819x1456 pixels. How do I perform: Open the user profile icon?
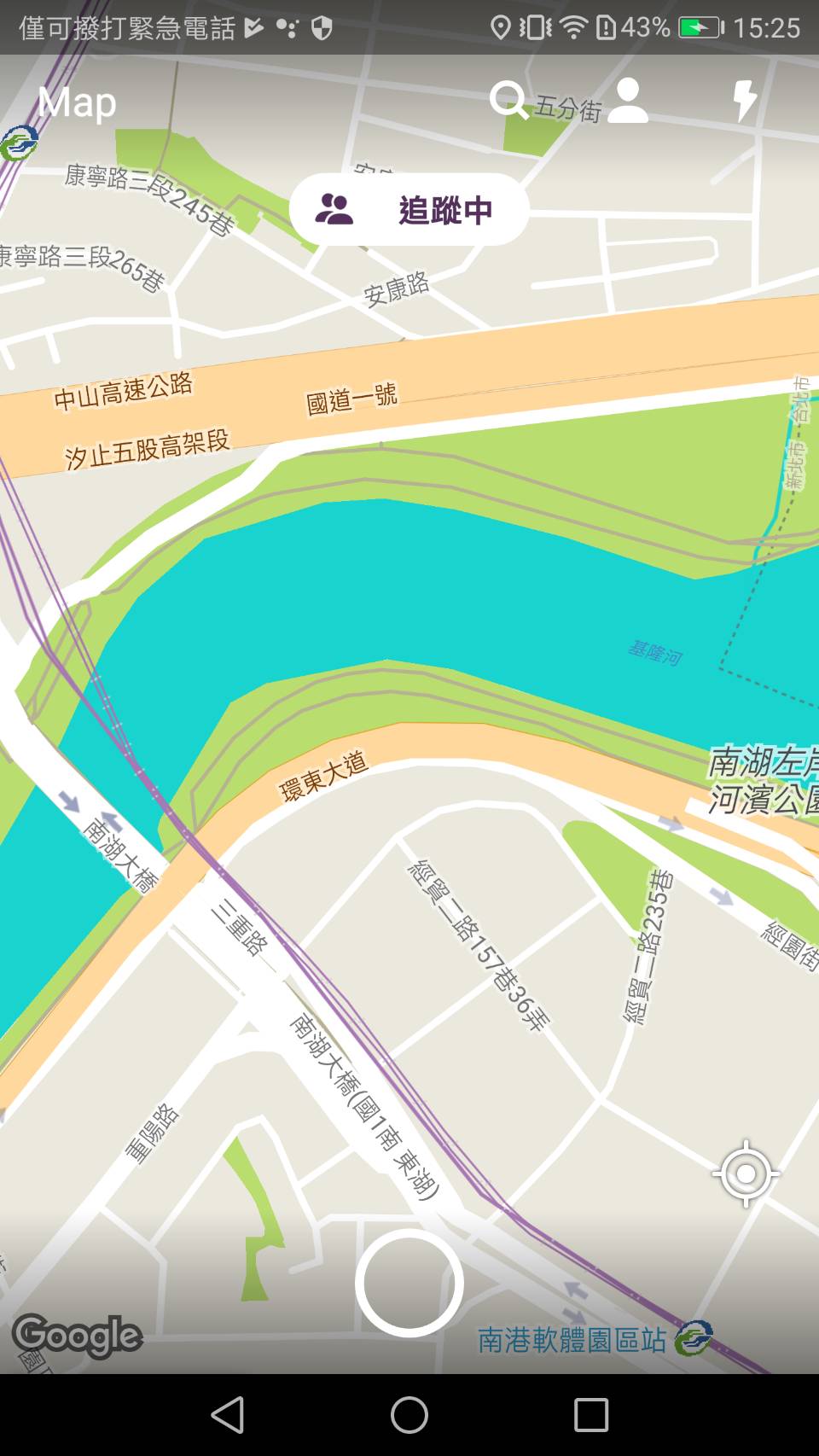(x=629, y=101)
